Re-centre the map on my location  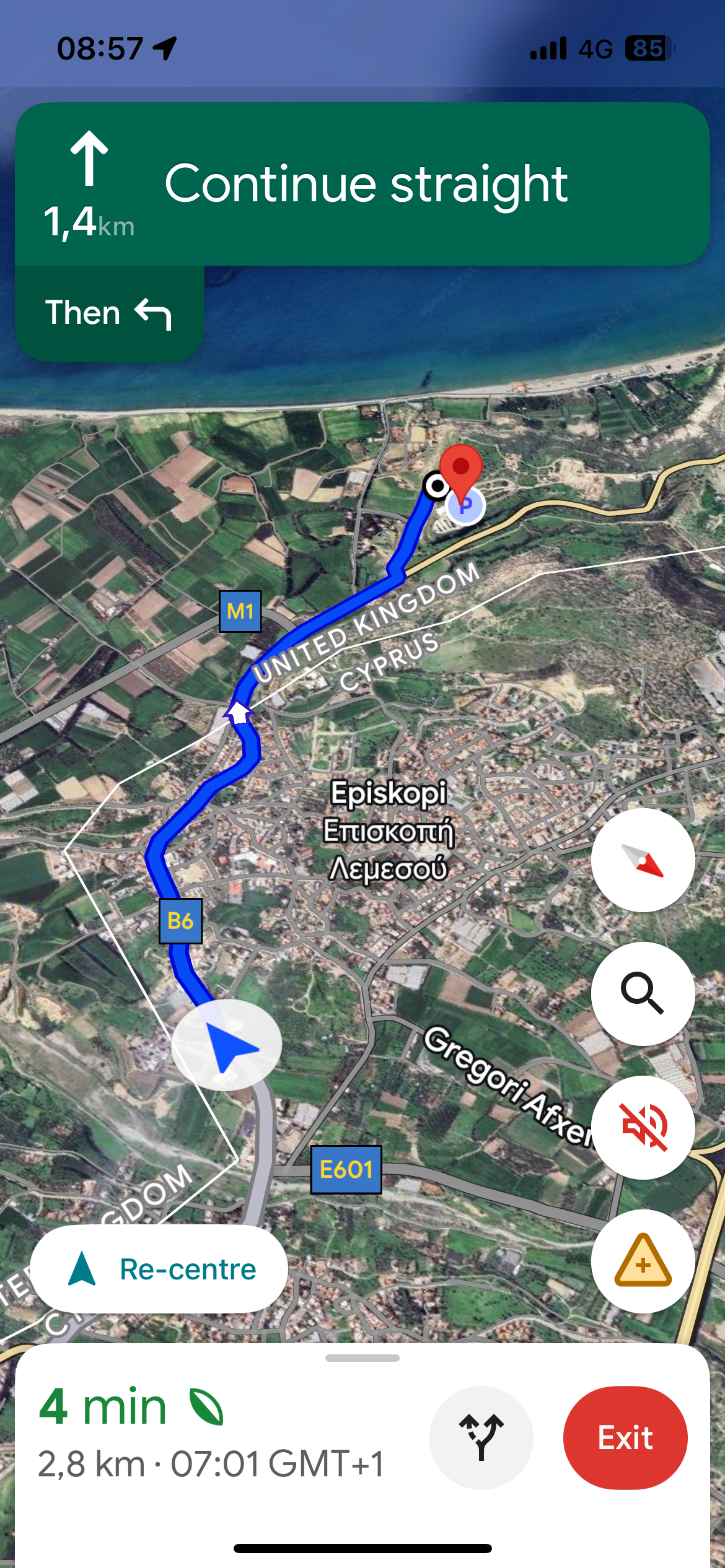click(159, 1270)
